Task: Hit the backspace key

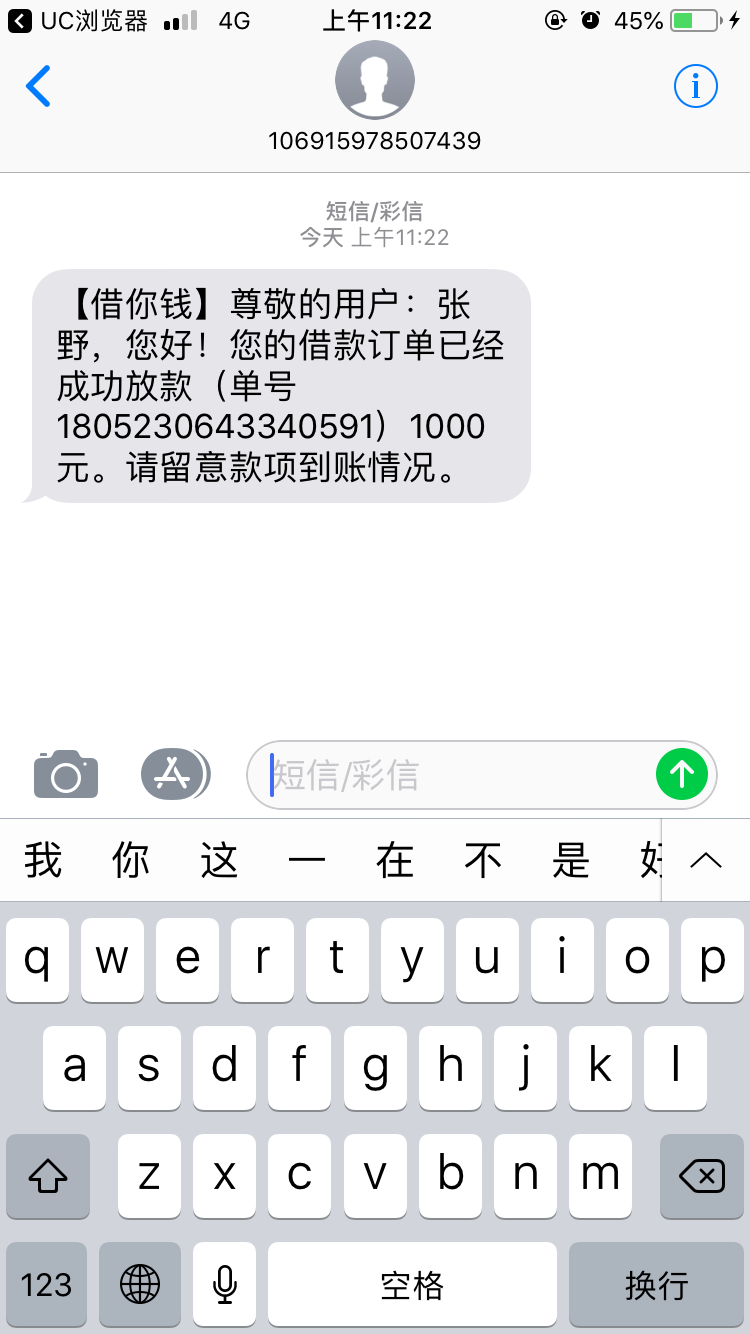Action: click(x=702, y=1175)
